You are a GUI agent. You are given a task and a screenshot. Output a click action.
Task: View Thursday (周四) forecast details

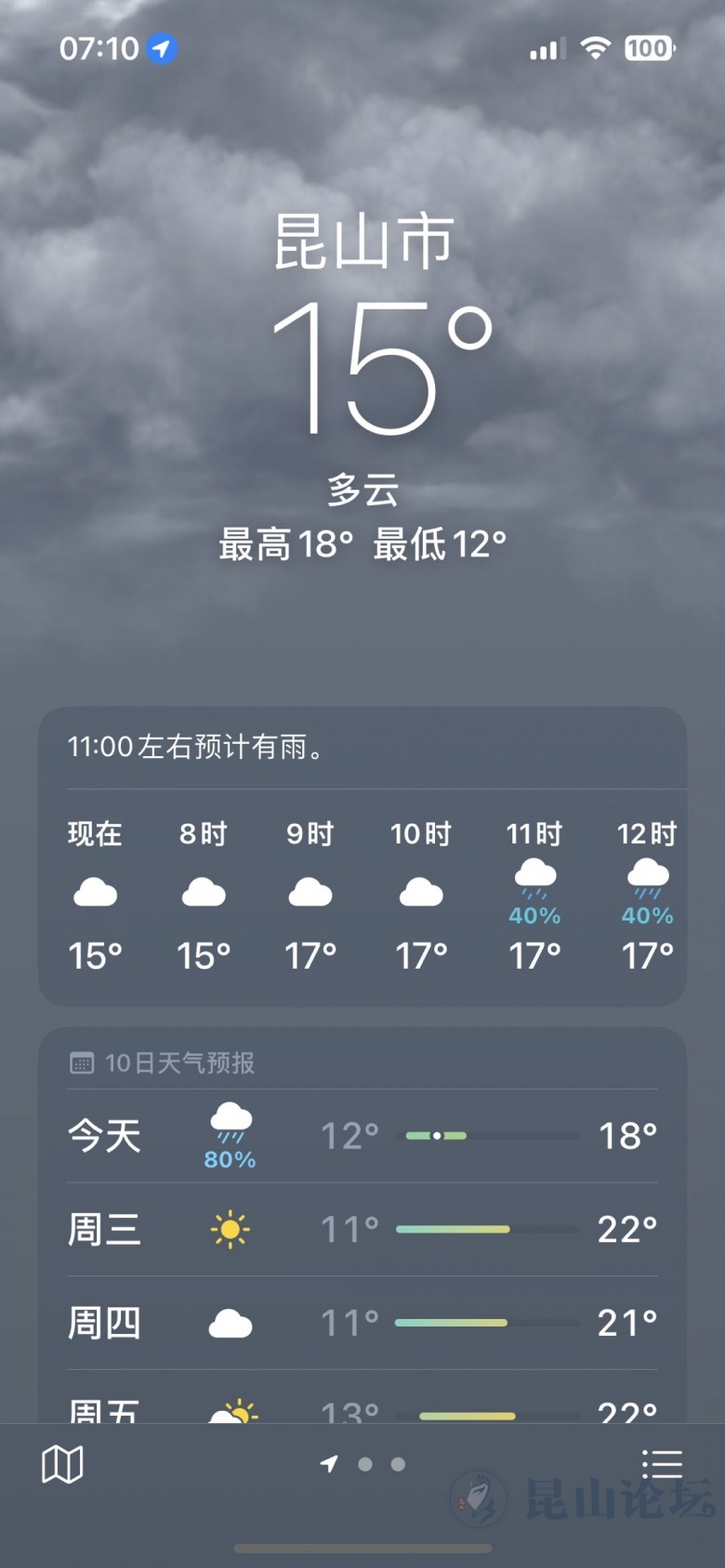click(x=362, y=1323)
